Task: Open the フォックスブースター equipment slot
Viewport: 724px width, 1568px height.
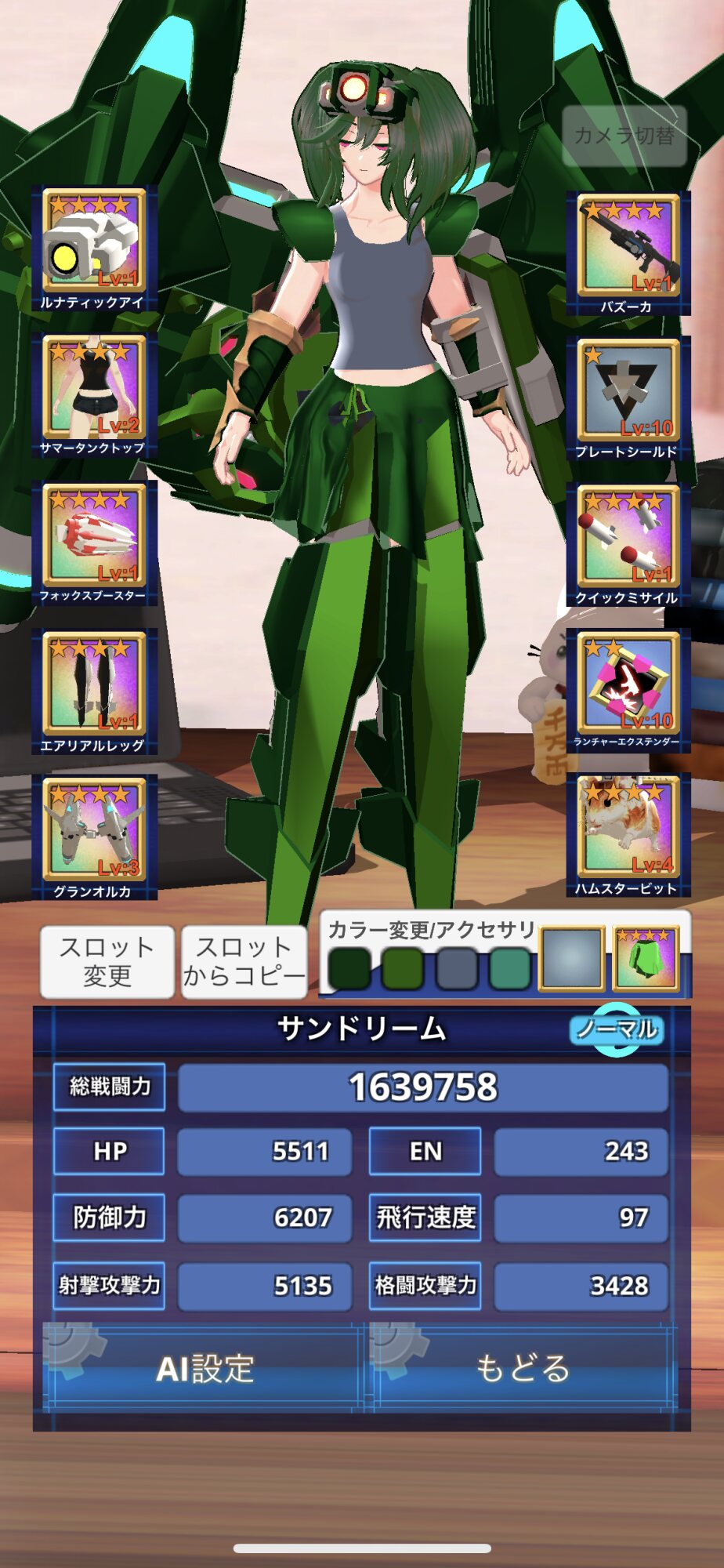Action: (94, 543)
